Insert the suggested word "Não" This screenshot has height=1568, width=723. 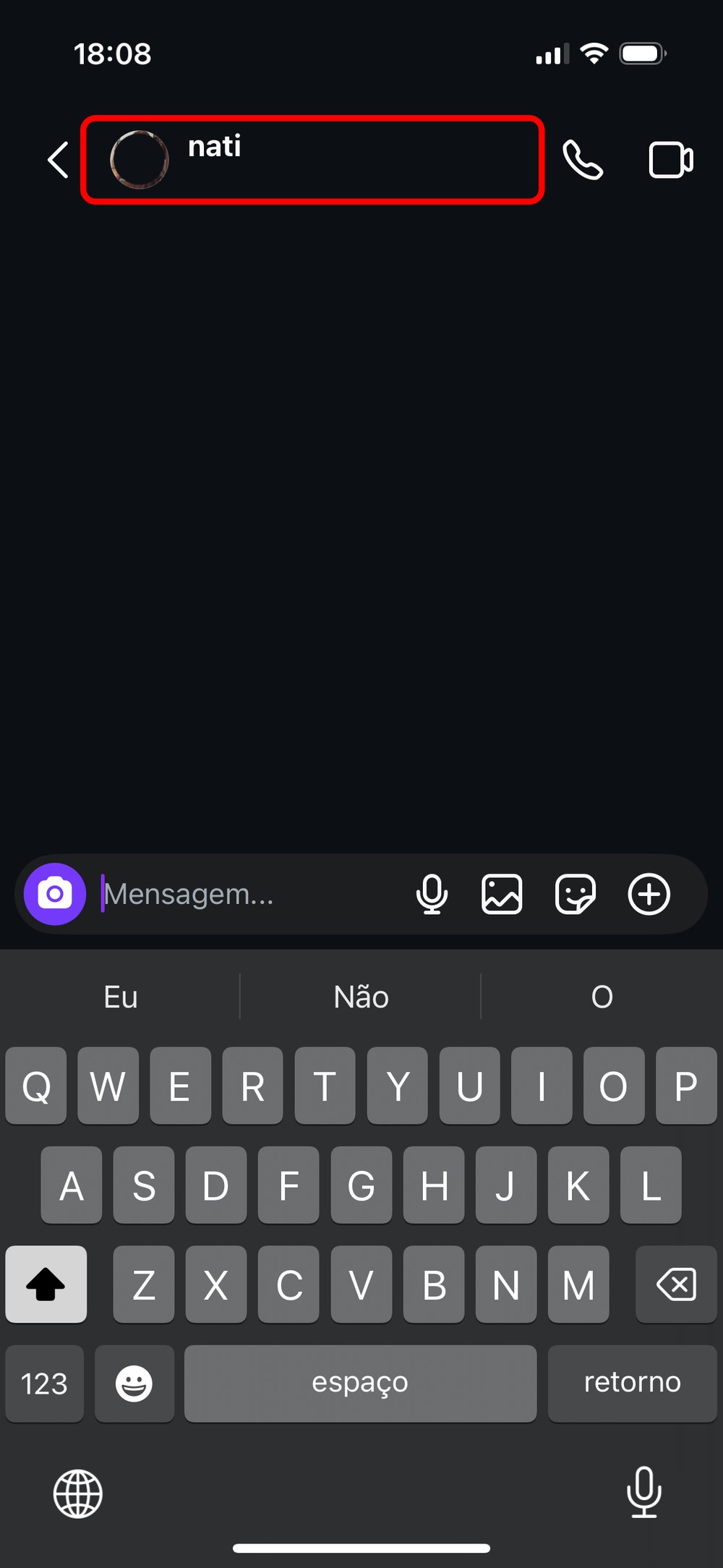click(x=361, y=997)
